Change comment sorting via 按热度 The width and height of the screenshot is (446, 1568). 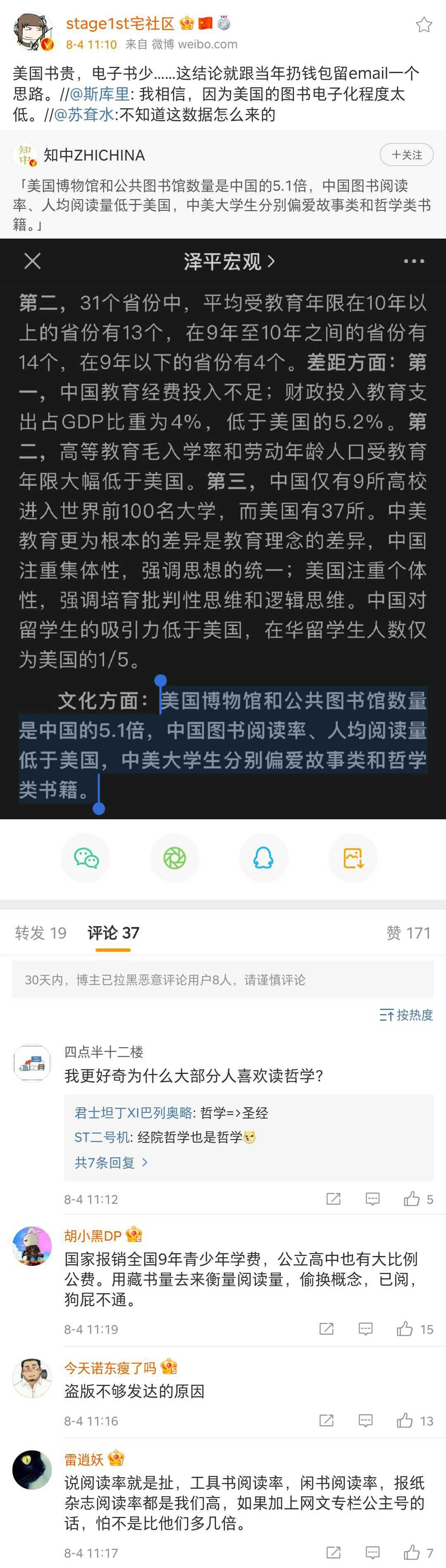tap(406, 1015)
